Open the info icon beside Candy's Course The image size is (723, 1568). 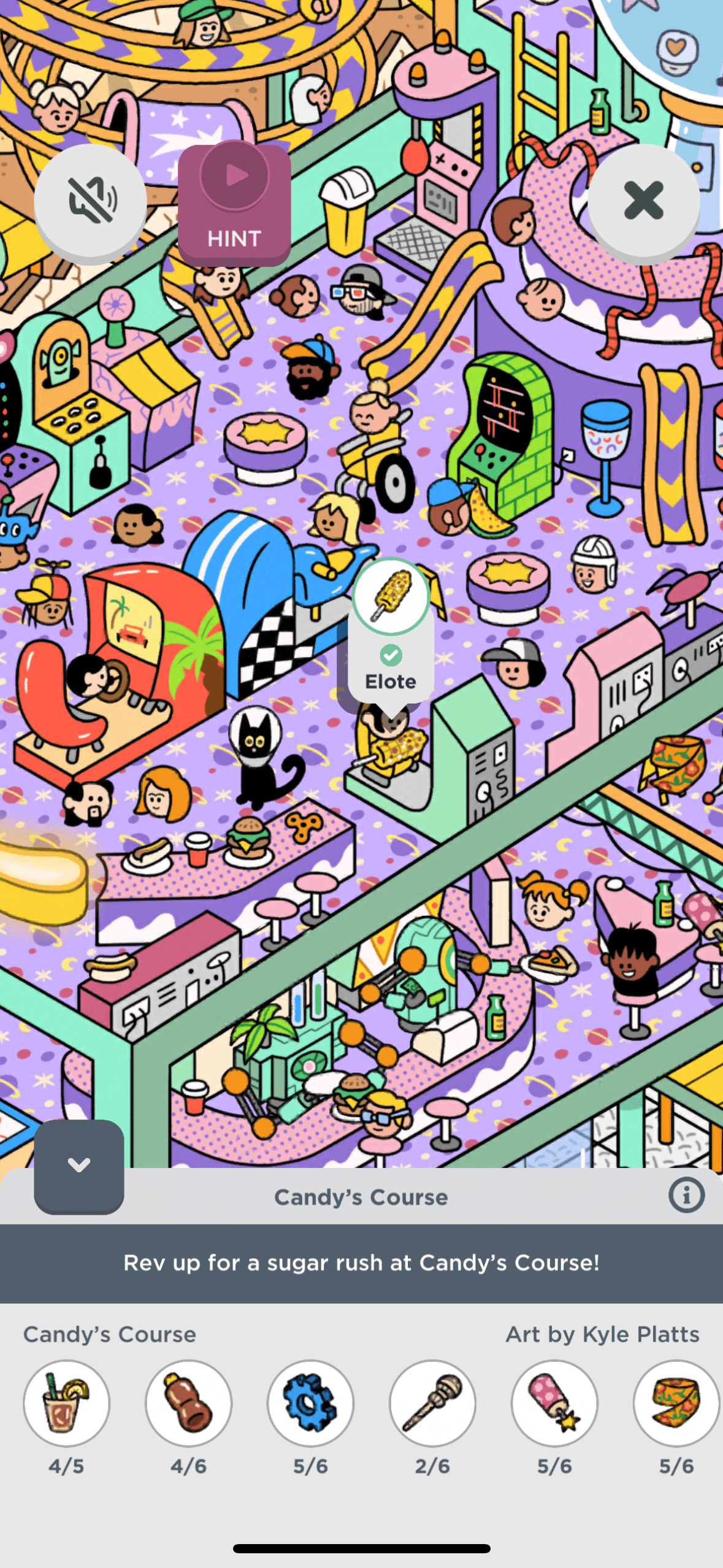pyautogui.click(x=686, y=1195)
